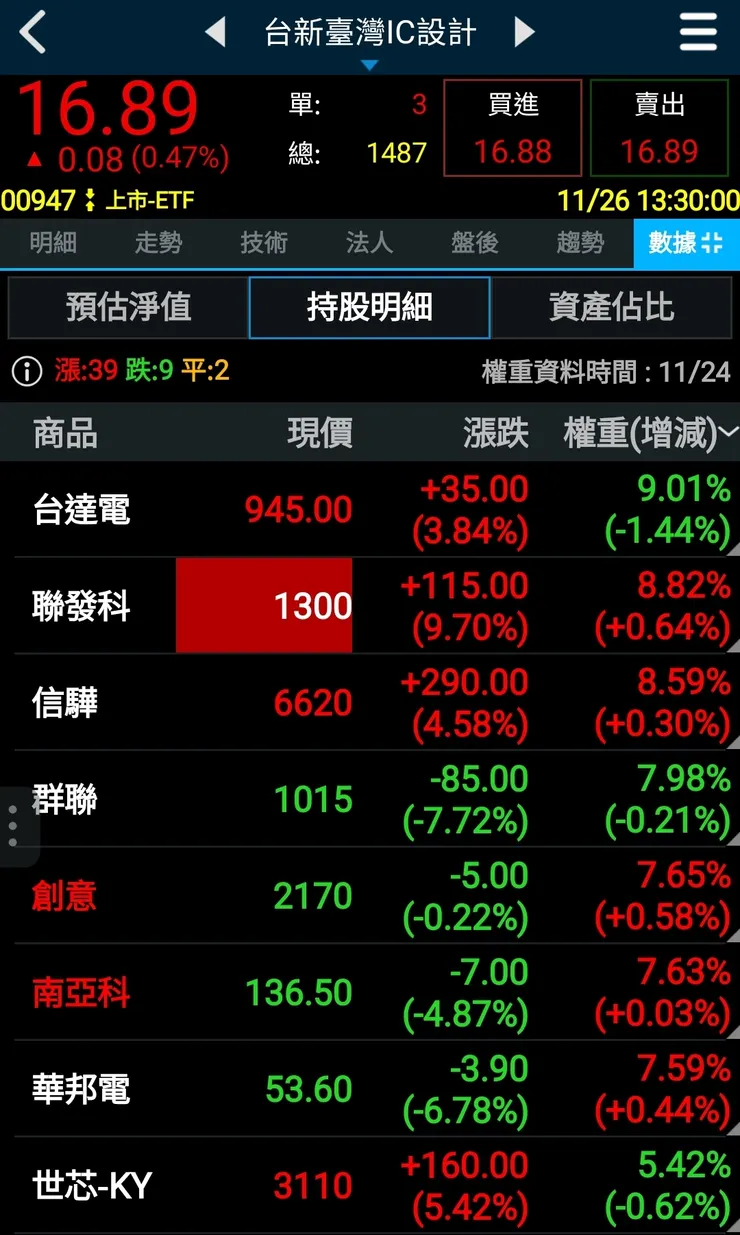
Task: Open the 盤後 section
Action: point(473,243)
